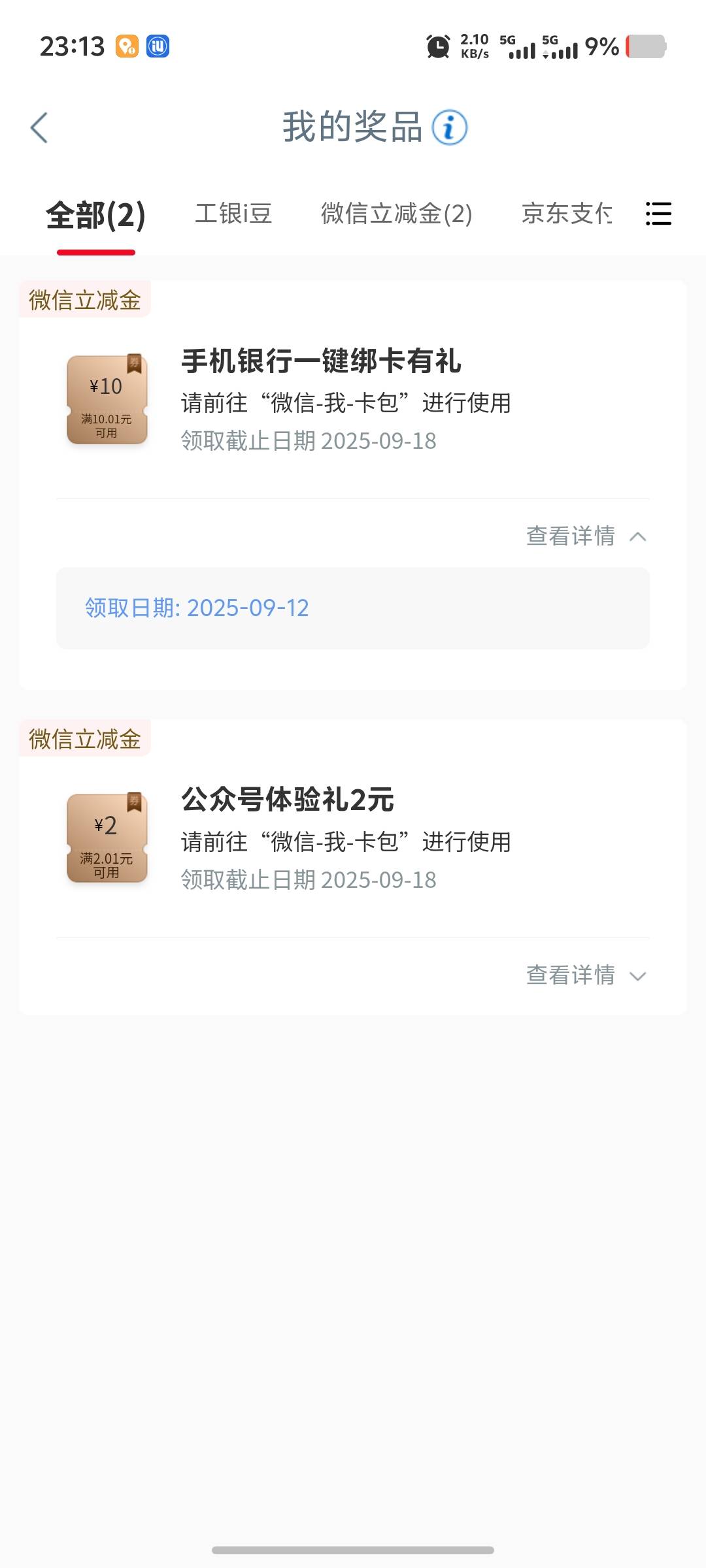Select the 全部(2) tab

point(95,214)
